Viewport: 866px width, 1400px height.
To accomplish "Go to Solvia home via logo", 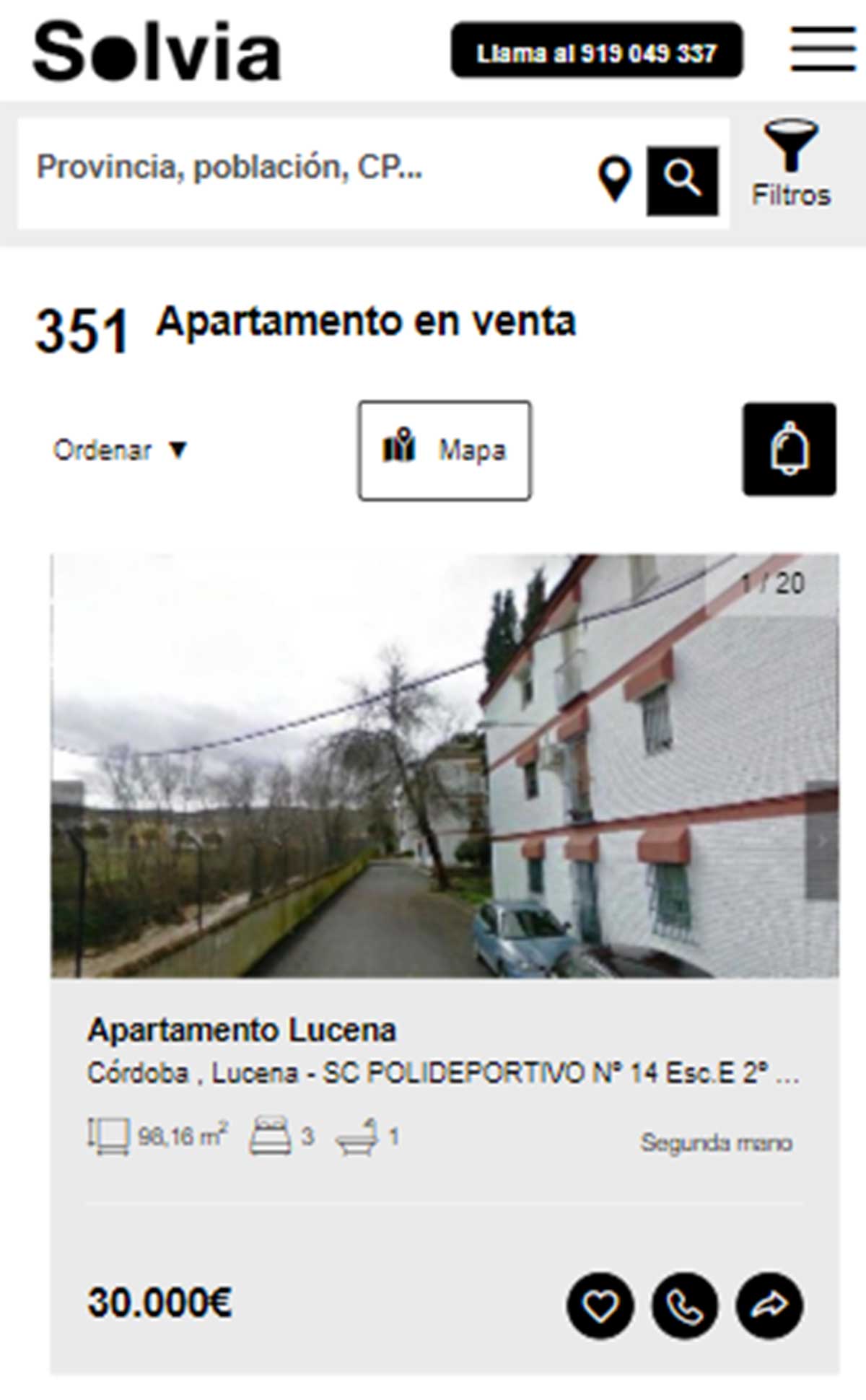I will tap(157, 51).
